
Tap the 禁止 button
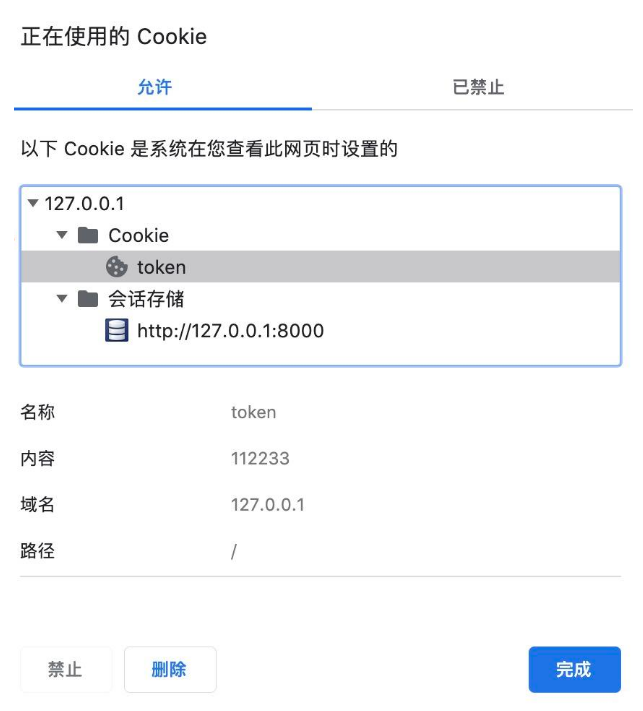tap(65, 669)
